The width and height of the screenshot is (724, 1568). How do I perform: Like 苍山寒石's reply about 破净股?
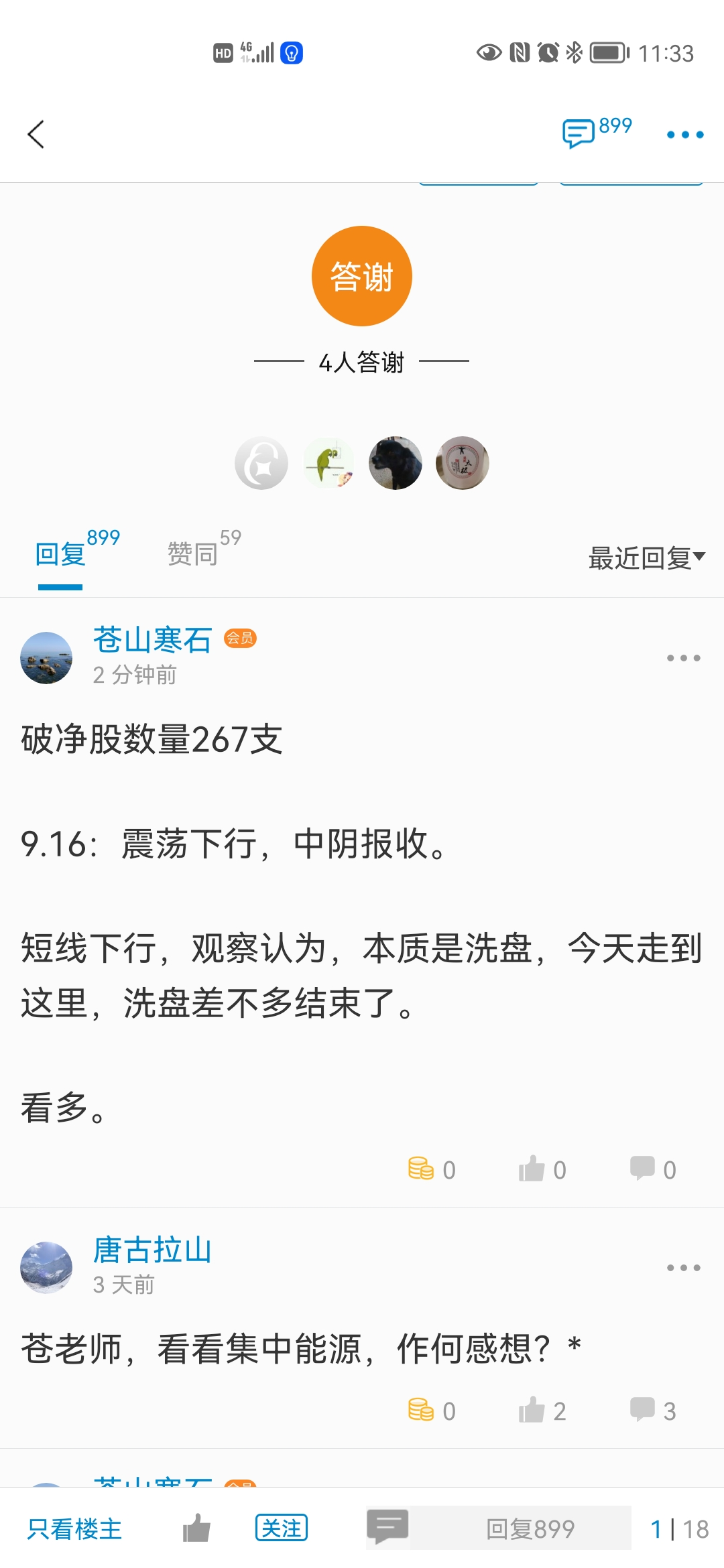coord(542,1169)
